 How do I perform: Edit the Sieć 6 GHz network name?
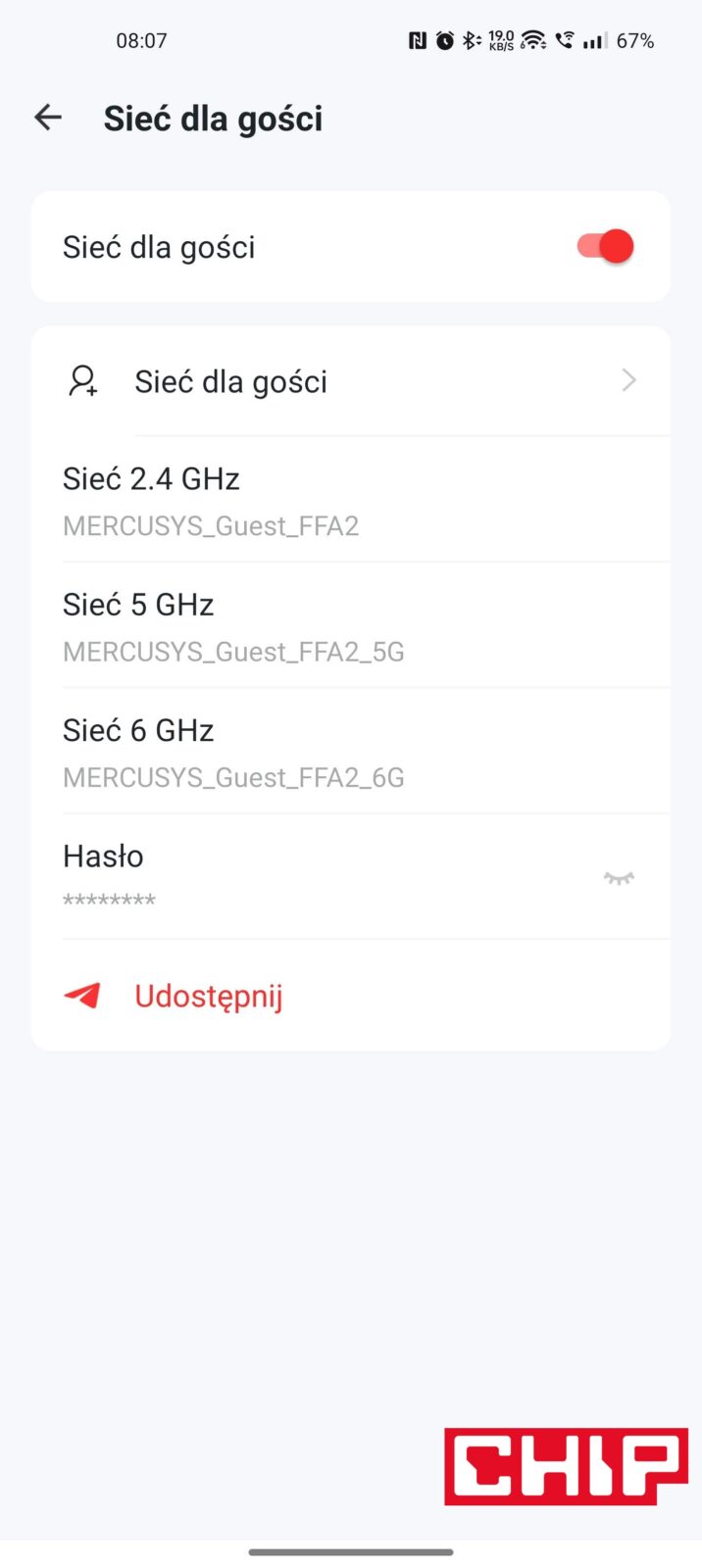(x=351, y=752)
